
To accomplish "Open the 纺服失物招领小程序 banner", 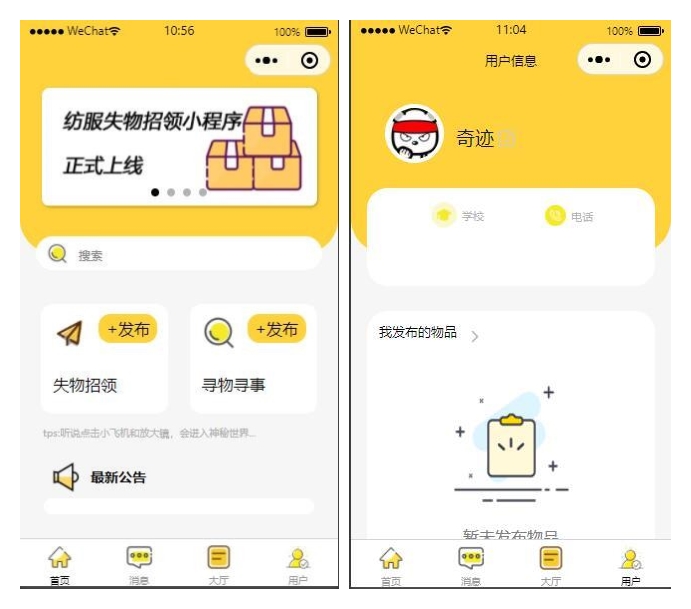I will pyautogui.click(x=179, y=146).
